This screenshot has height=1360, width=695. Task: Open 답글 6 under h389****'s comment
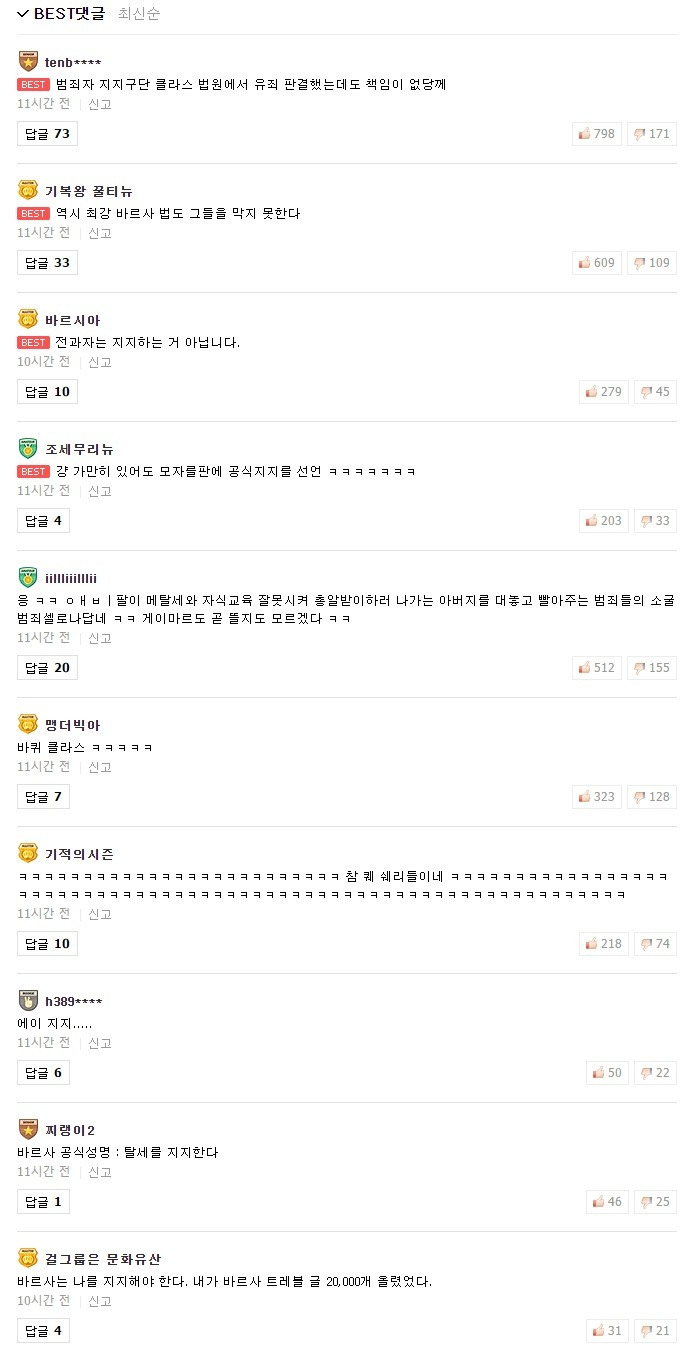pyautogui.click(x=43, y=1073)
